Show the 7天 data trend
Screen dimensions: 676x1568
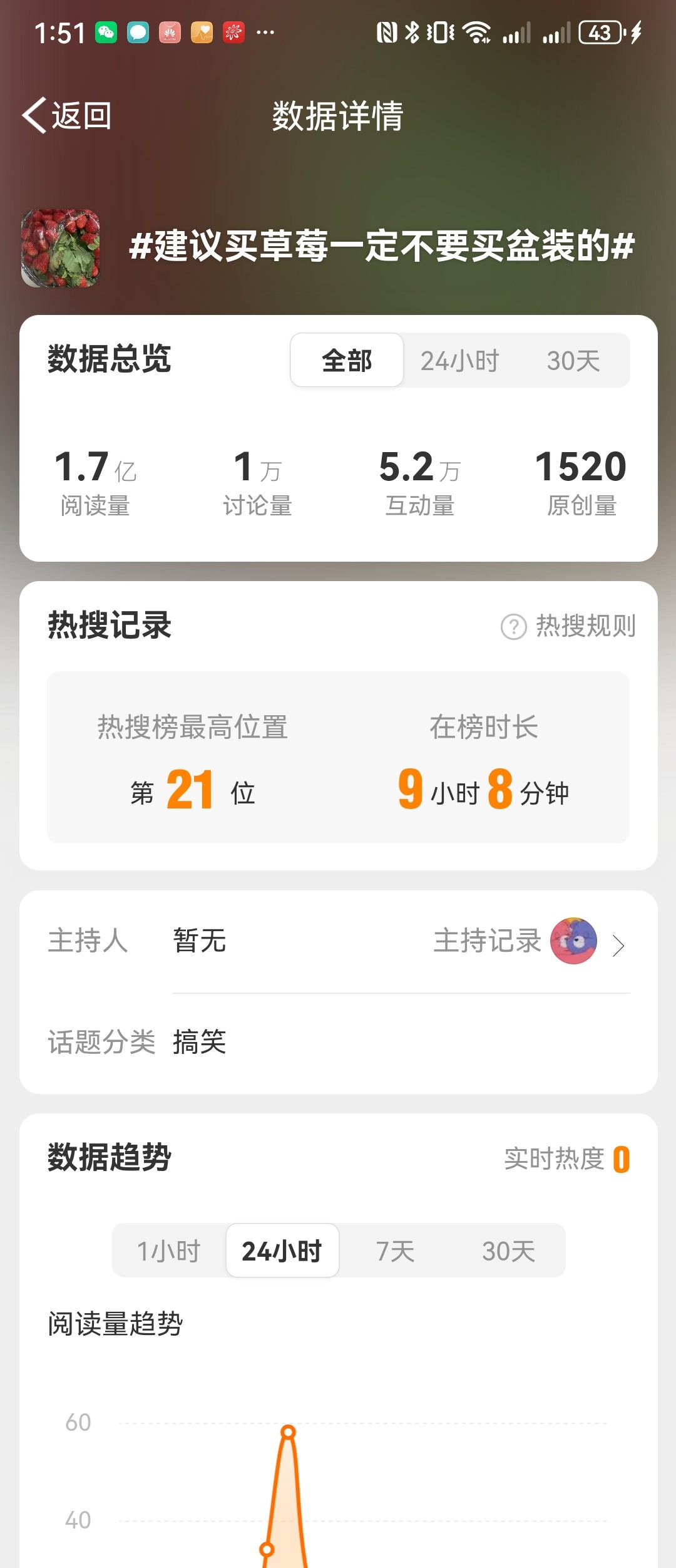(x=396, y=1251)
